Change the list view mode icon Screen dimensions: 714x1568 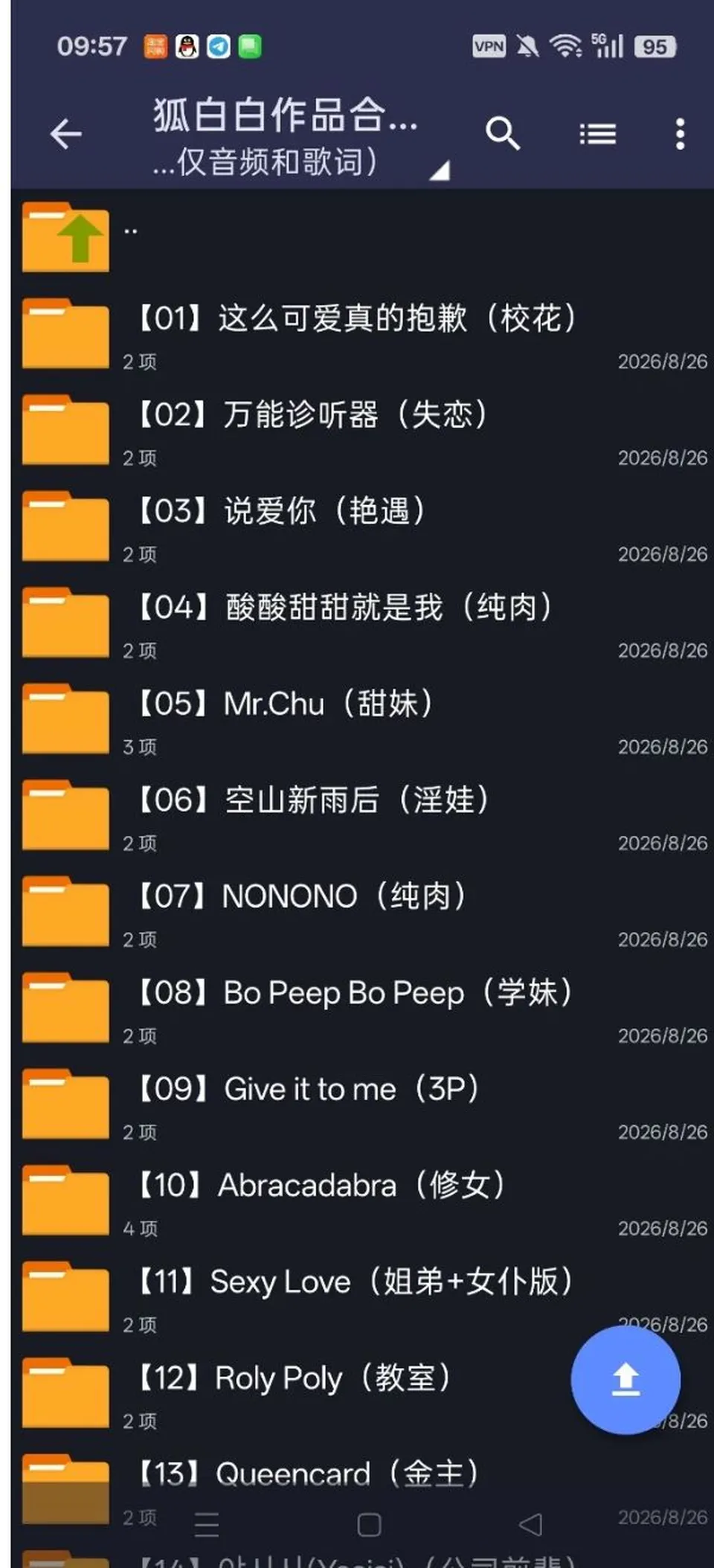pyautogui.click(x=597, y=135)
